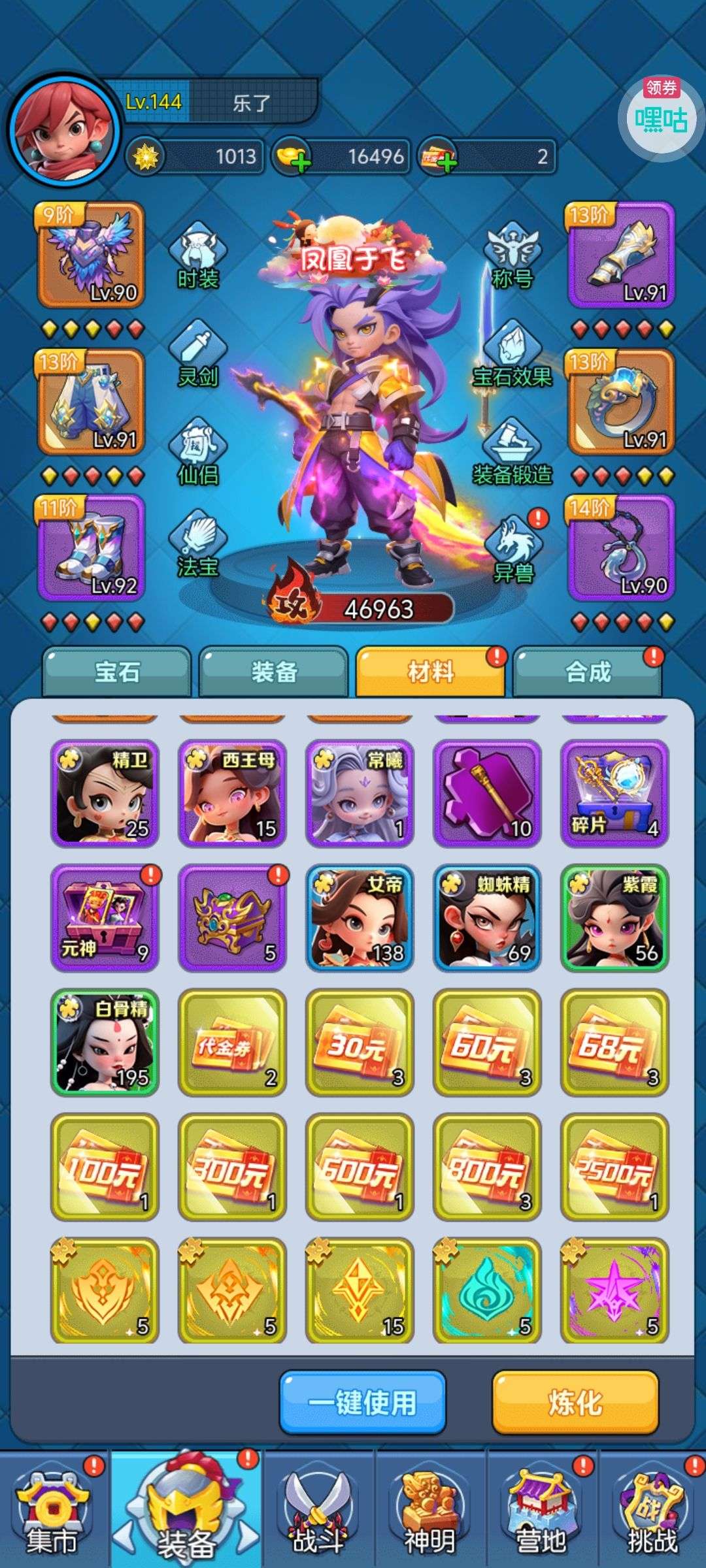Open 装备锻造 equipment forging
This screenshot has height=1568, width=706.
[x=512, y=452]
